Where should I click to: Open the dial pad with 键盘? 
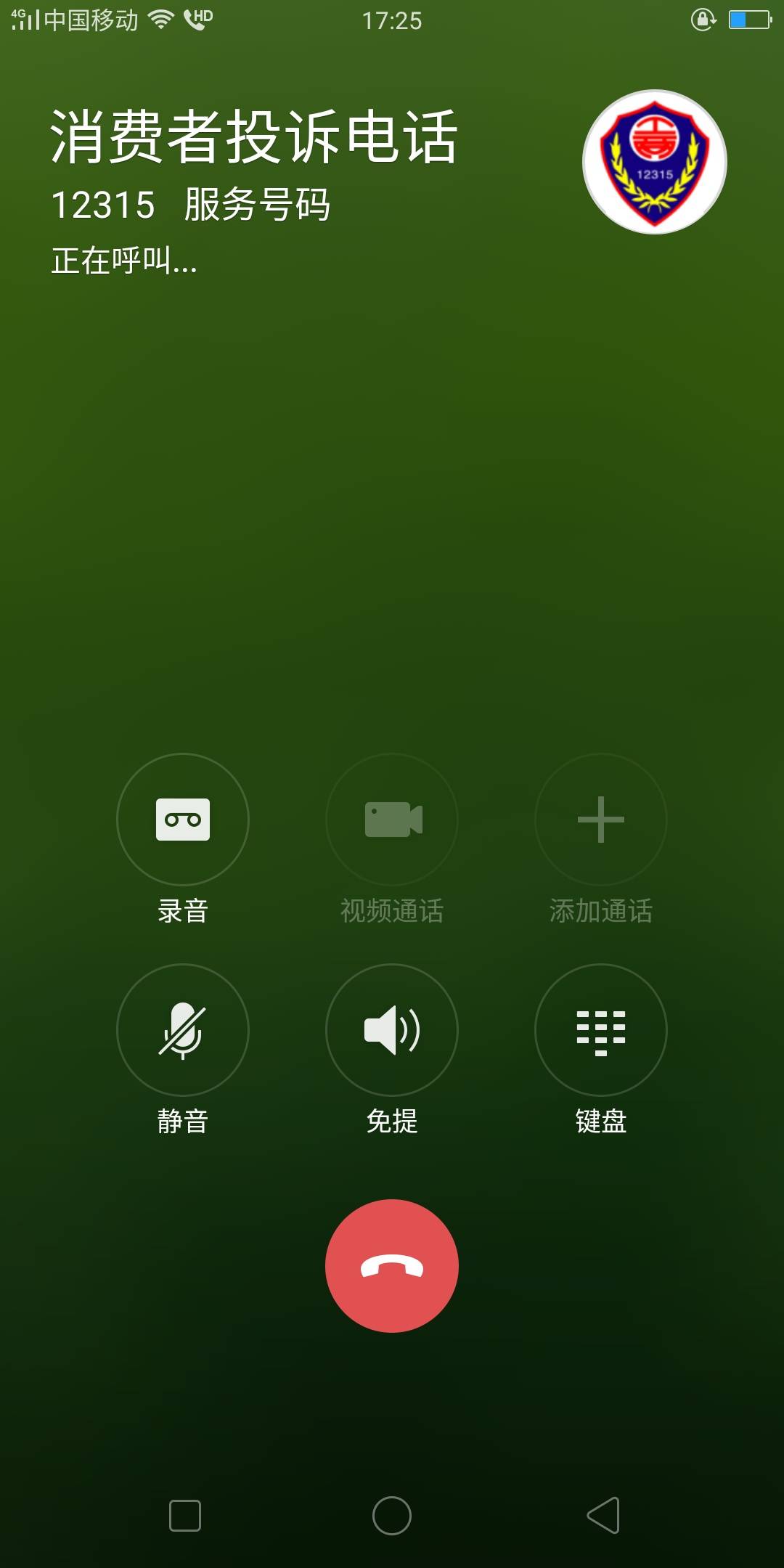601,1030
